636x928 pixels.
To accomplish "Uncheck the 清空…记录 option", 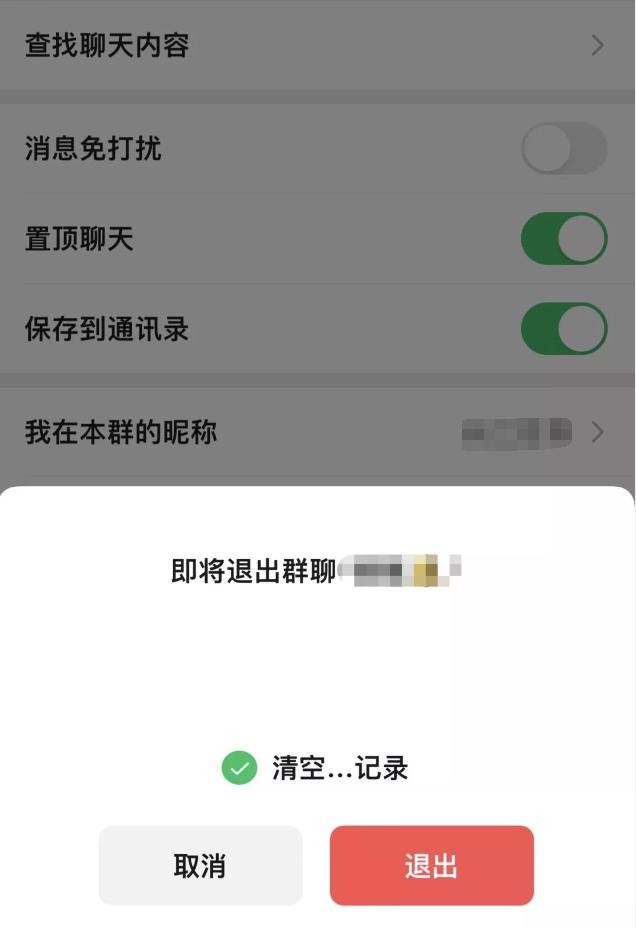I will (239, 768).
